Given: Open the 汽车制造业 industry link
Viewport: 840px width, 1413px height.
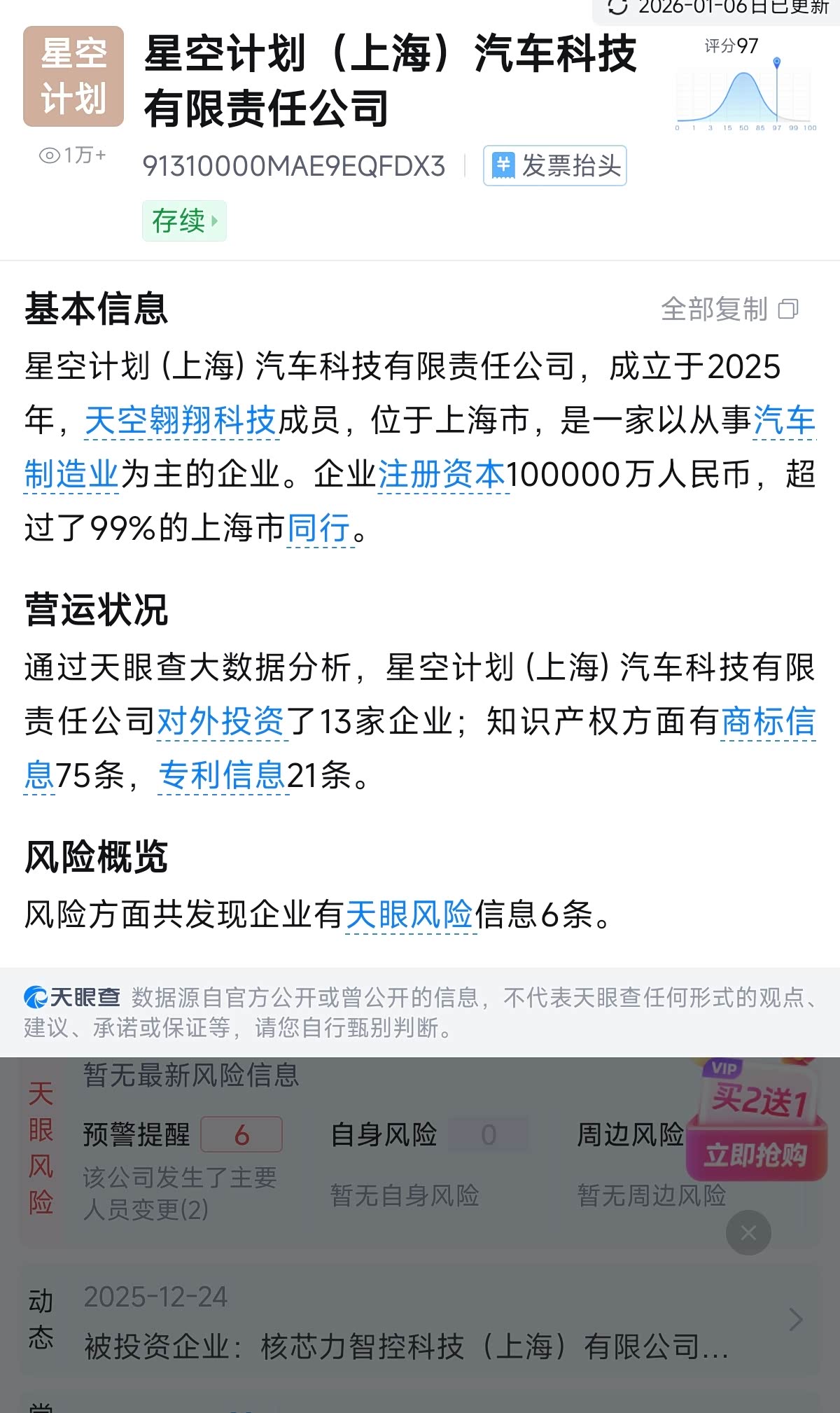Looking at the screenshot, I should 71,475.
